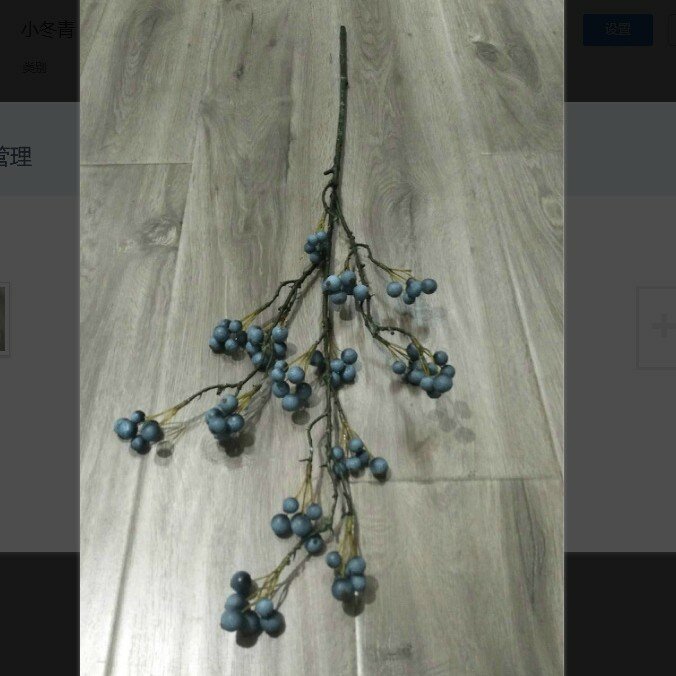Tap the enlarged berry branch photo
Screen dimensions: 676x676
[x=322, y=340]
